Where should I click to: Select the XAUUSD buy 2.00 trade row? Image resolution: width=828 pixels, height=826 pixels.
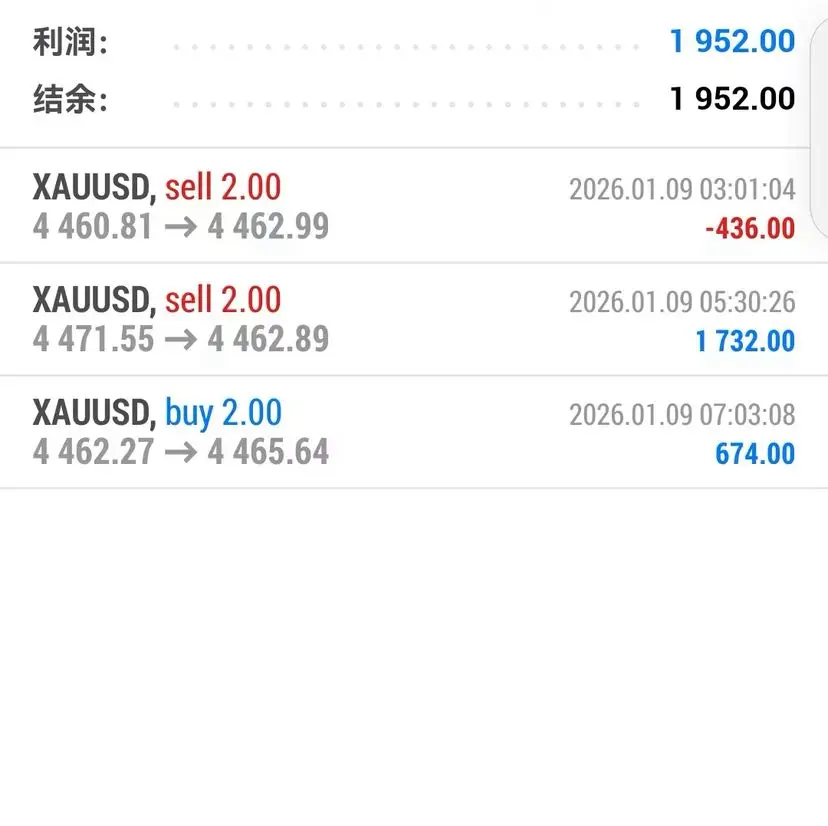413,432
